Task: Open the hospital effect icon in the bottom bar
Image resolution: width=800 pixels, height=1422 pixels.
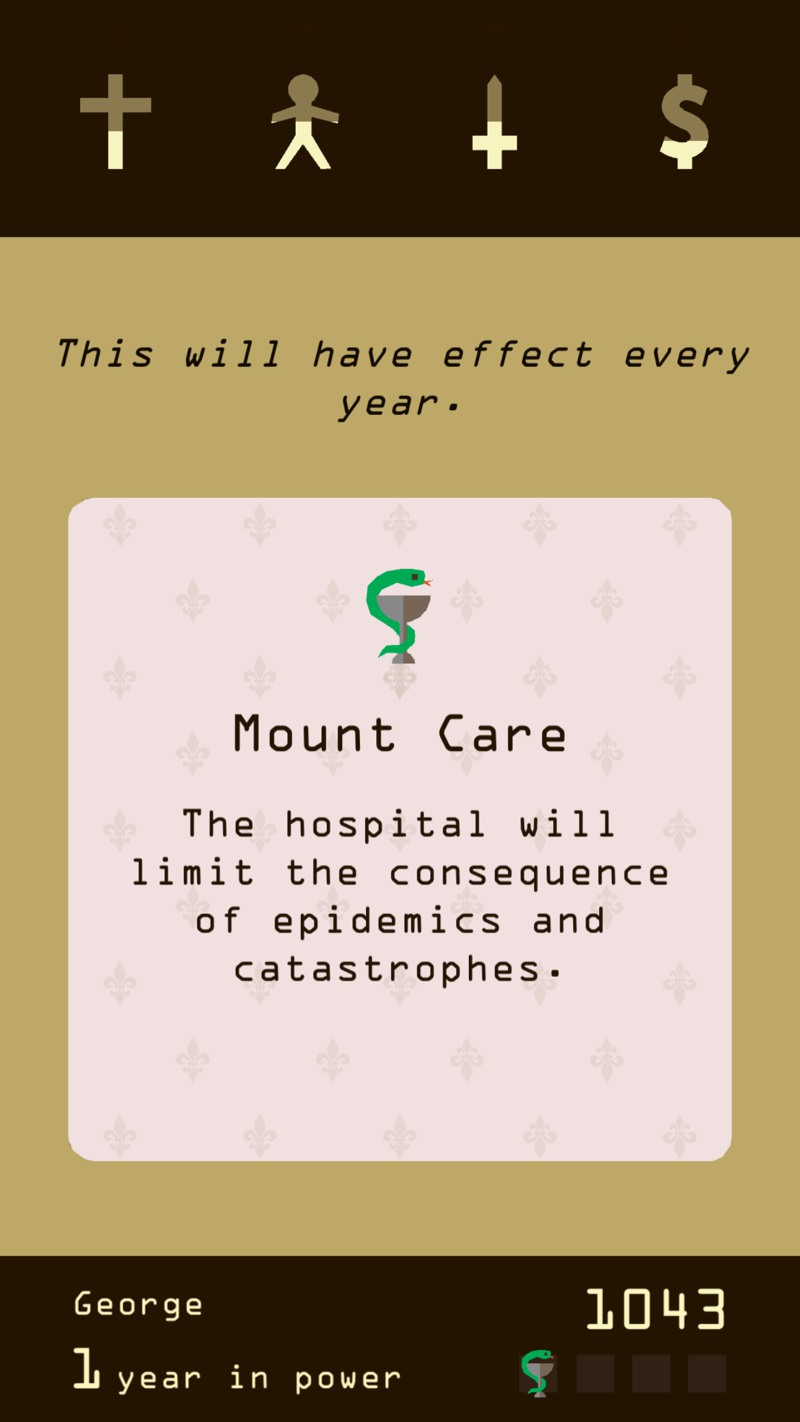Action: click(x=538, y=1373)
